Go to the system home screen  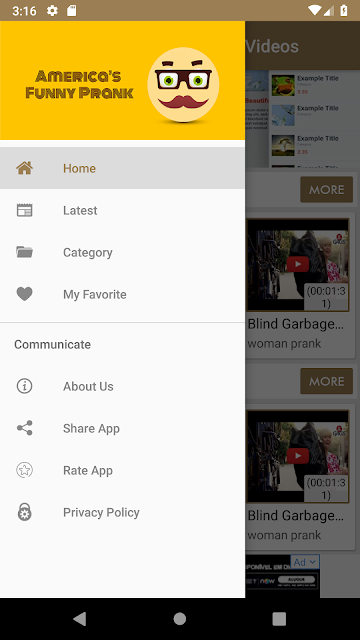(x=180, y=619)
